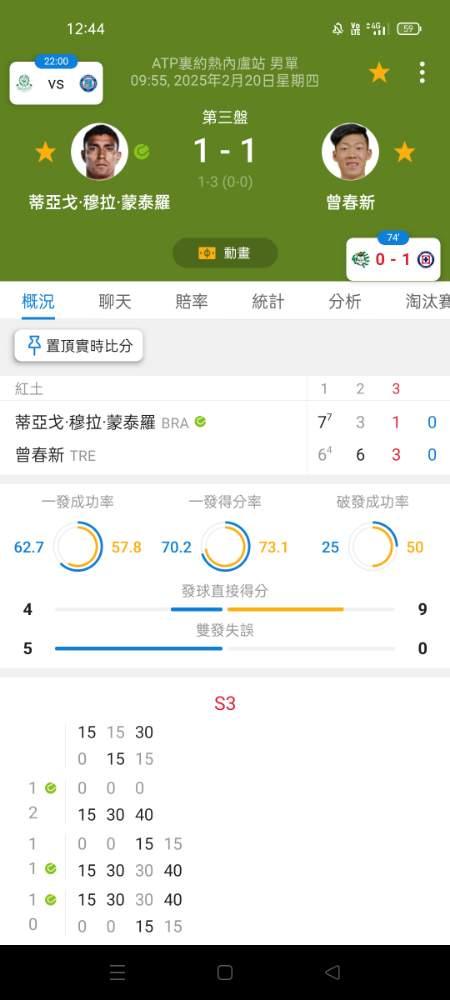Switch to the 統計 tab
450x1000 pixels.
point(268,302)
